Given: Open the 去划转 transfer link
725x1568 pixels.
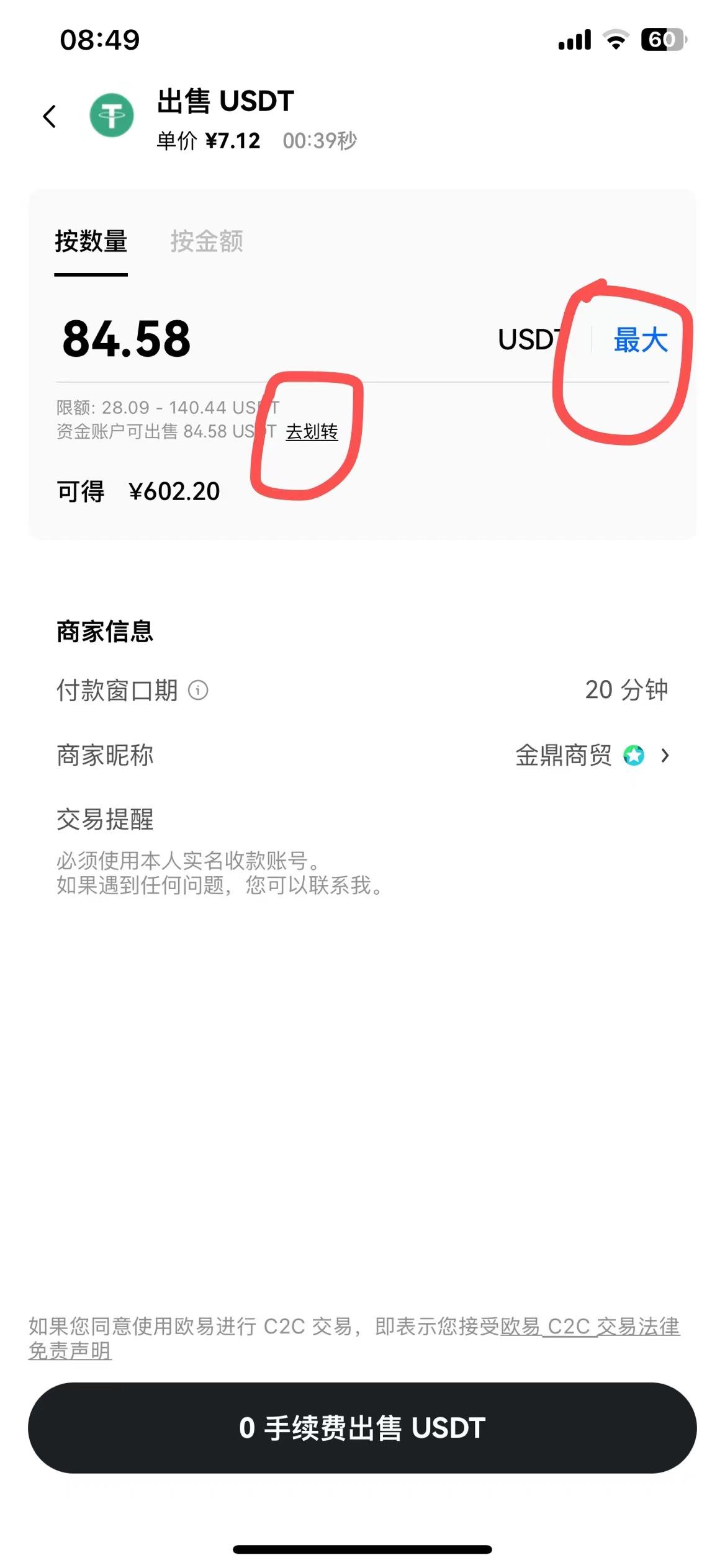Looking at the screenshot, I should tap(312, 431).
